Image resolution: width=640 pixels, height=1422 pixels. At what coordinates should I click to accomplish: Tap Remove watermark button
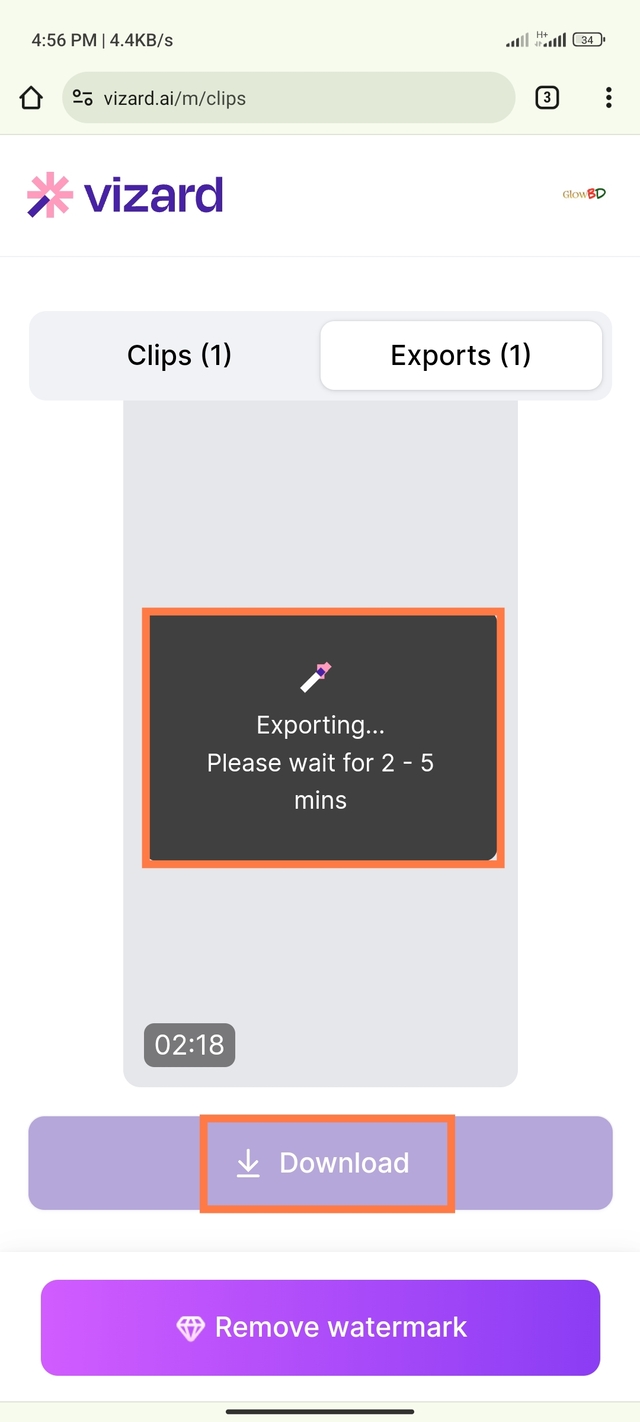tap(320, 1327)
